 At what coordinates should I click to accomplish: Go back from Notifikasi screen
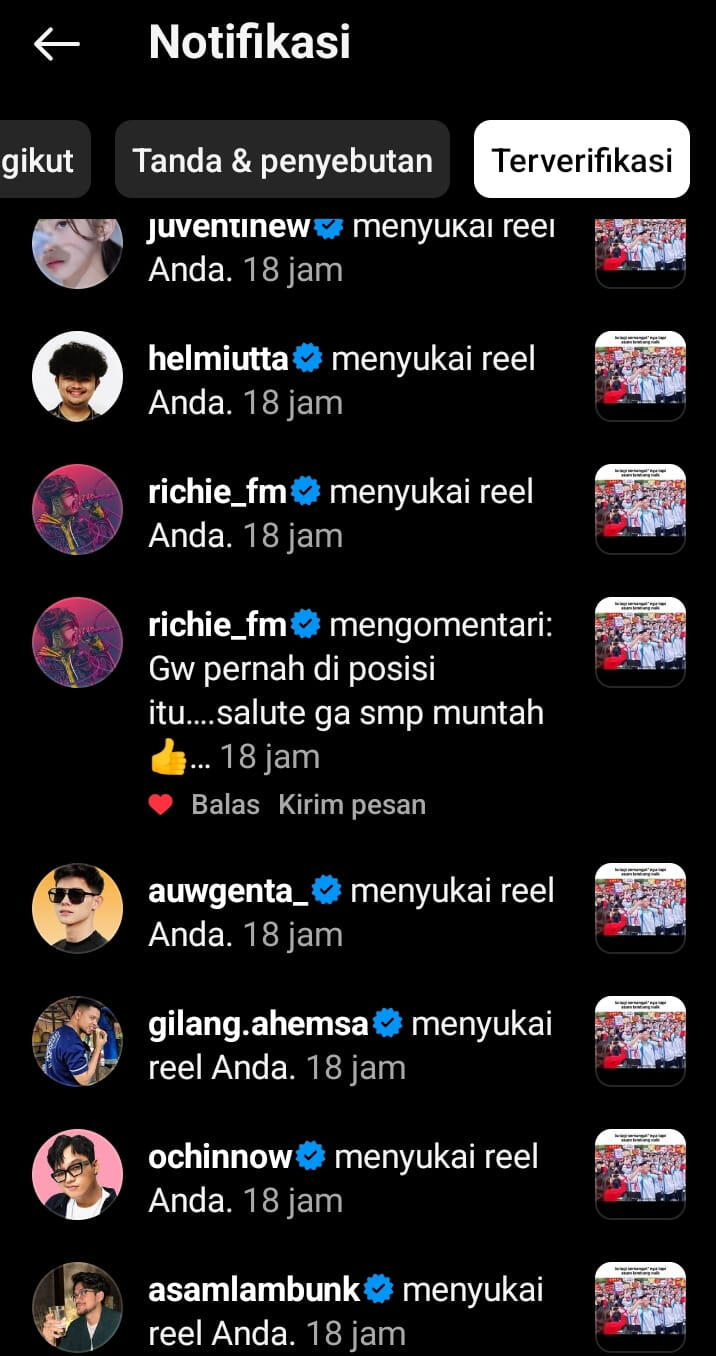(x=56, y=43)
